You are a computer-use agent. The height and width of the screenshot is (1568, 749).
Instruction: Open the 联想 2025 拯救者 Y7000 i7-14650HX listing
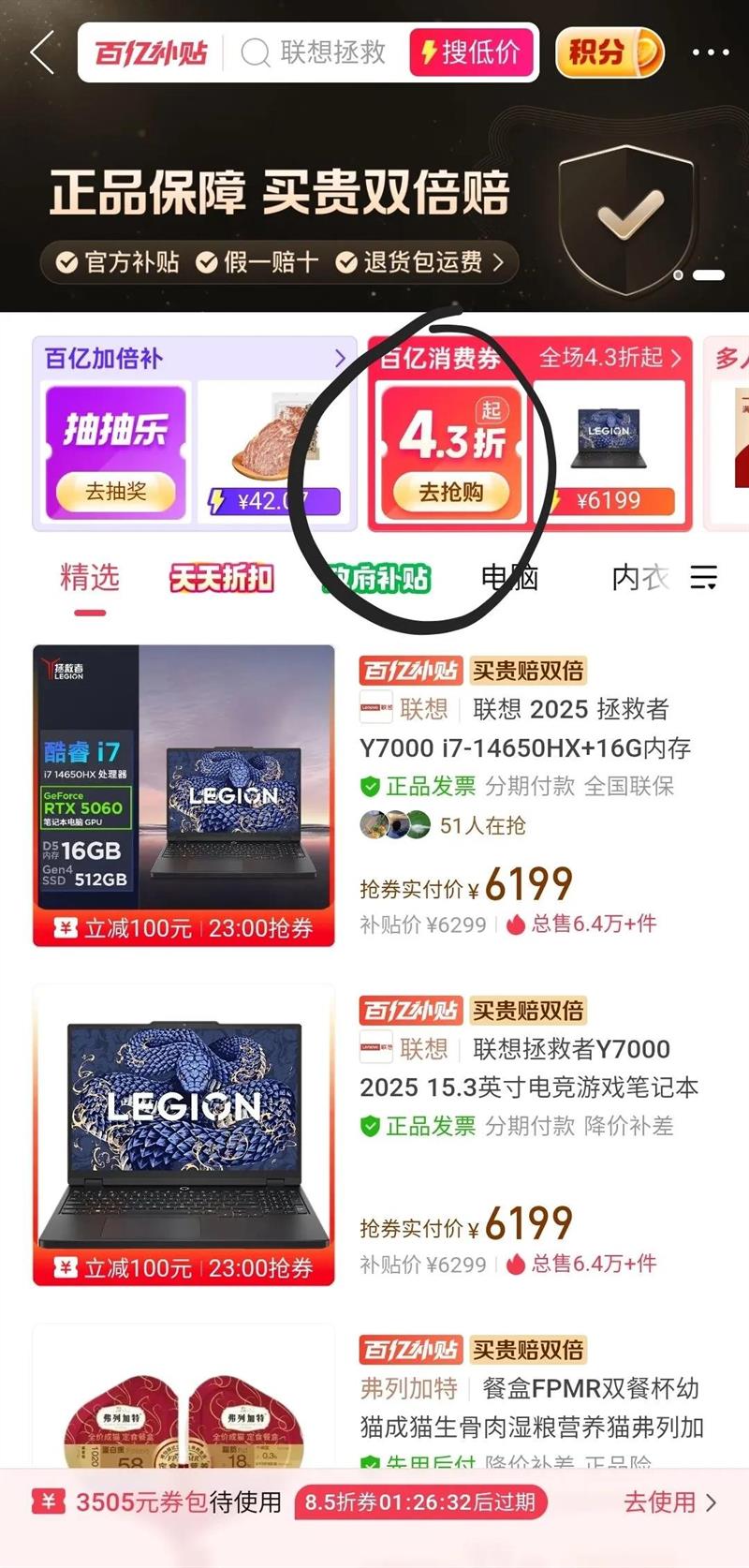click(524, 729)
